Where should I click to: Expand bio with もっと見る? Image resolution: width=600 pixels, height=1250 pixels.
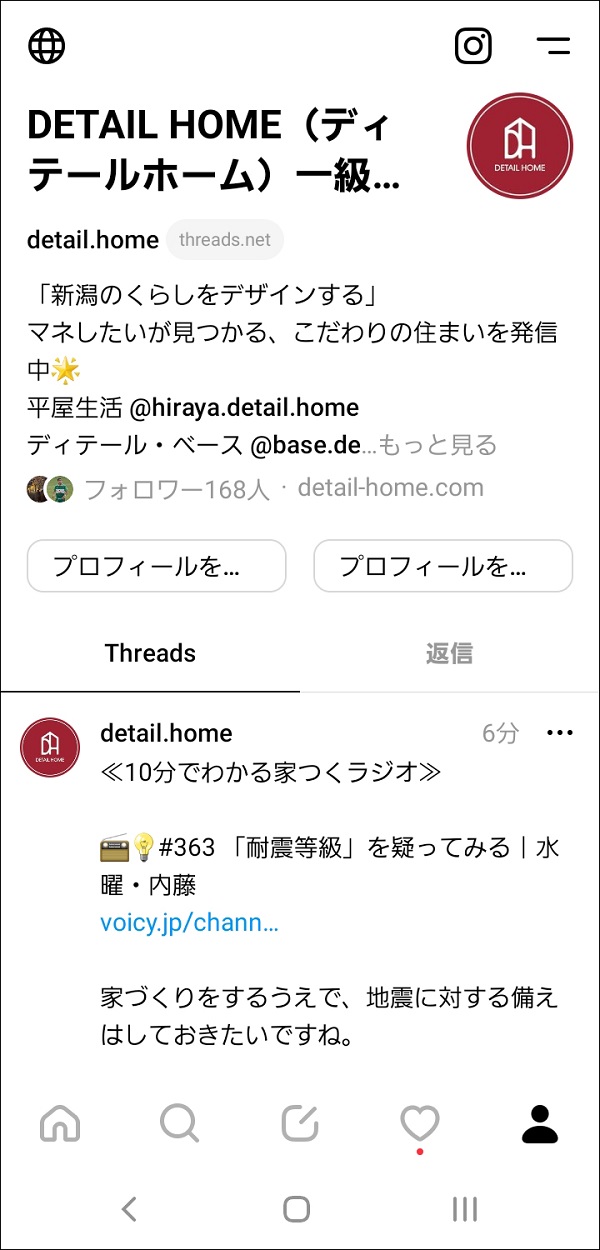click(438, 444)
